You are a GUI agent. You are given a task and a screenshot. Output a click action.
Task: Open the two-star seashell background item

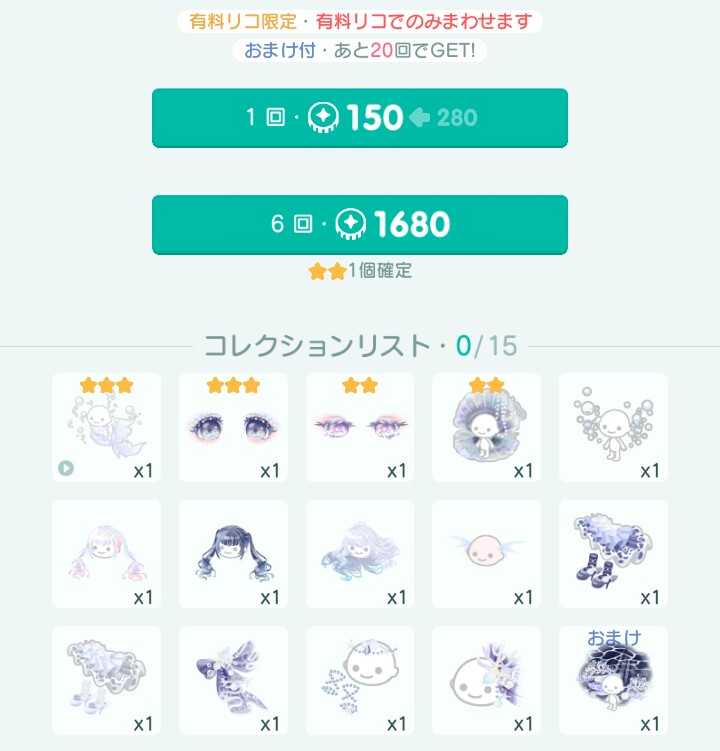coord(486,428)
